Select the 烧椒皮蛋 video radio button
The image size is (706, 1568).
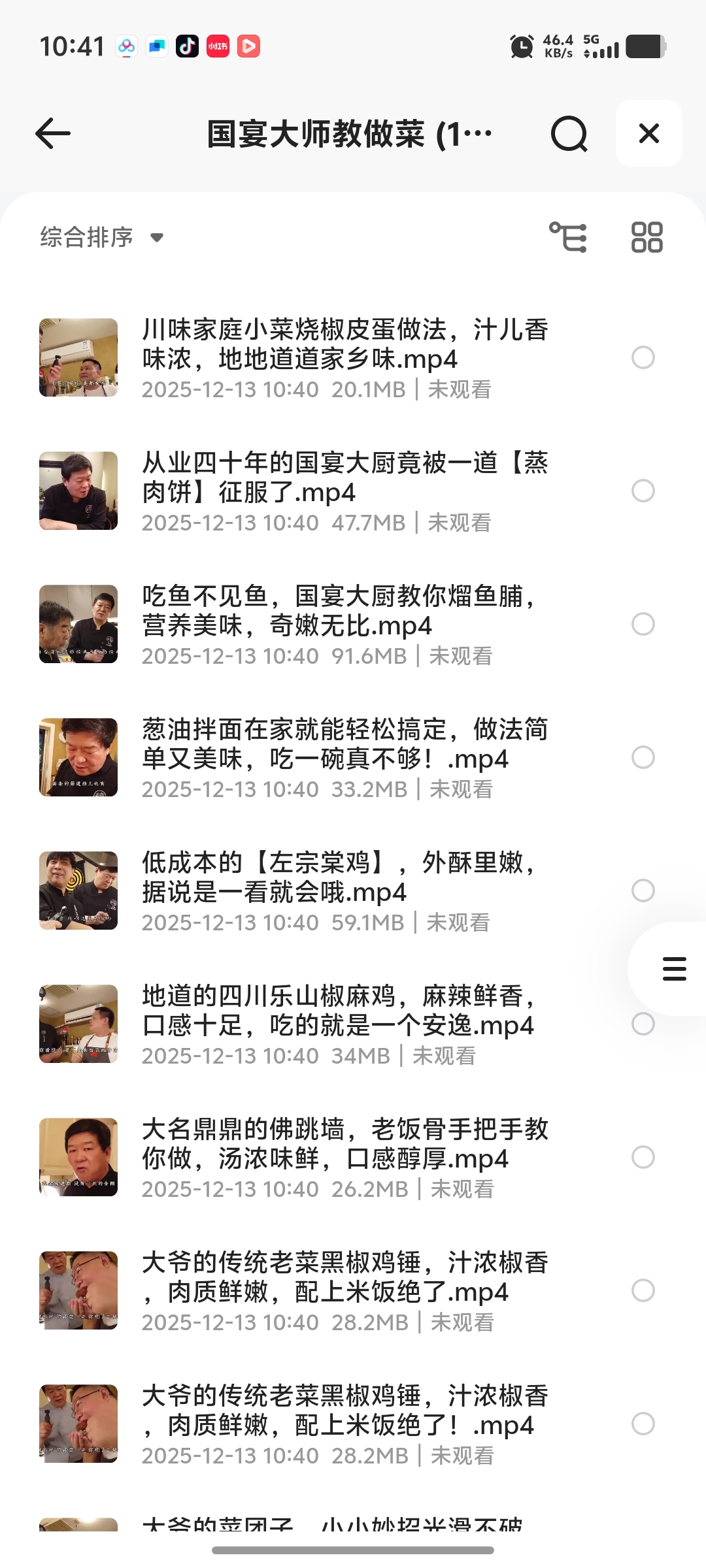pyautogui.click(x=643, y=357)
